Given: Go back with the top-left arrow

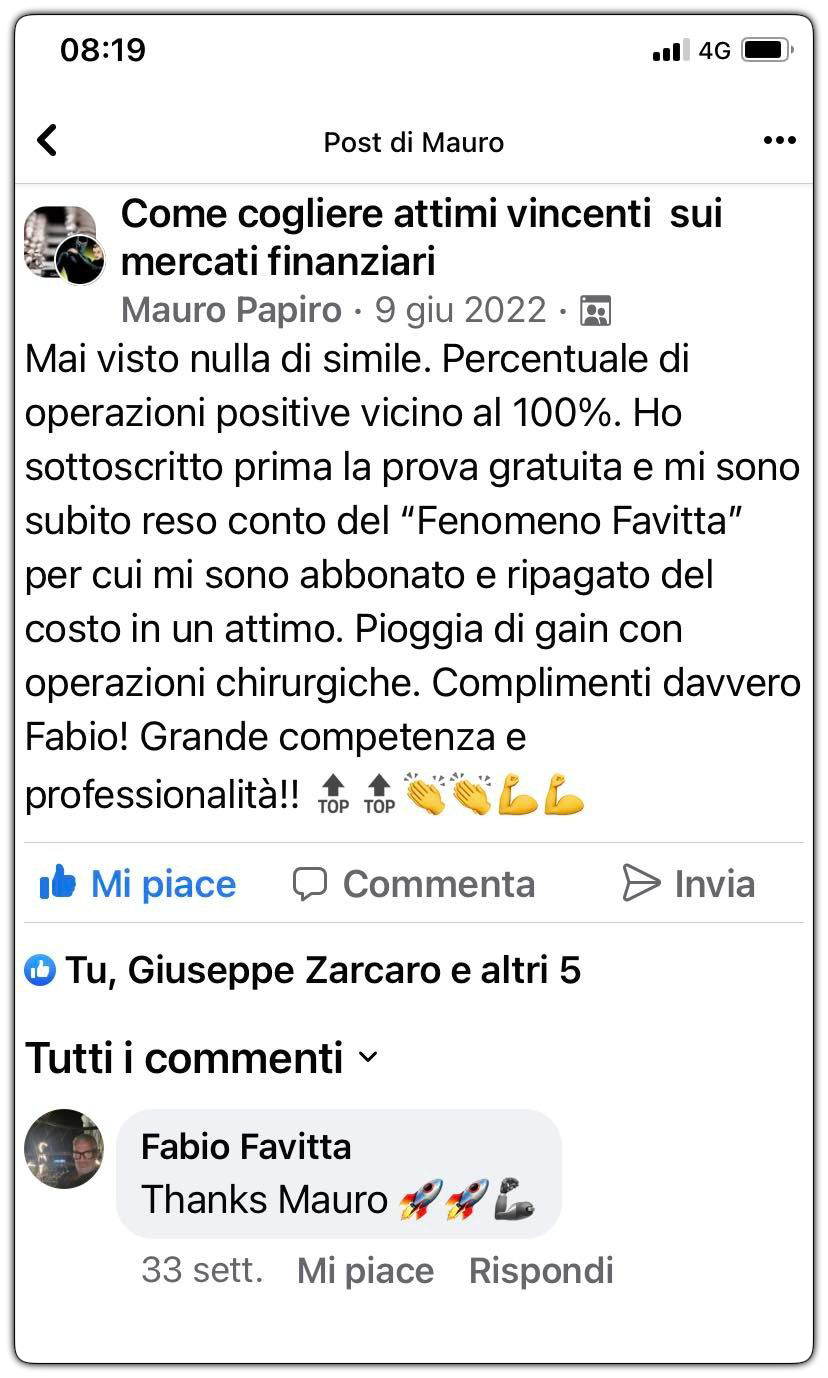Looking at the screenshot, I should (x=47, y=141).
